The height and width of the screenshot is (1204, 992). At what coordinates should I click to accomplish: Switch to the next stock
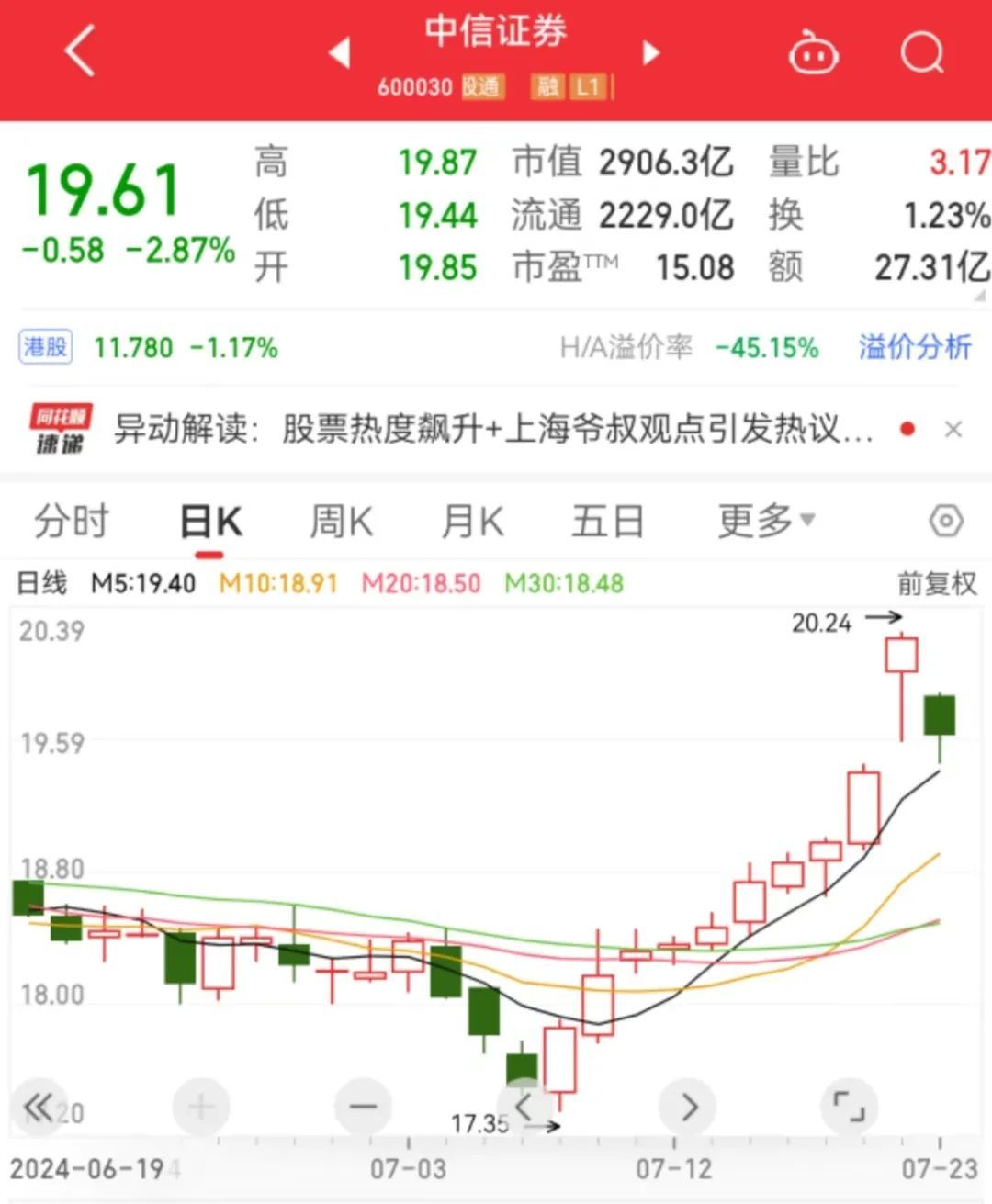click(651, 52)
